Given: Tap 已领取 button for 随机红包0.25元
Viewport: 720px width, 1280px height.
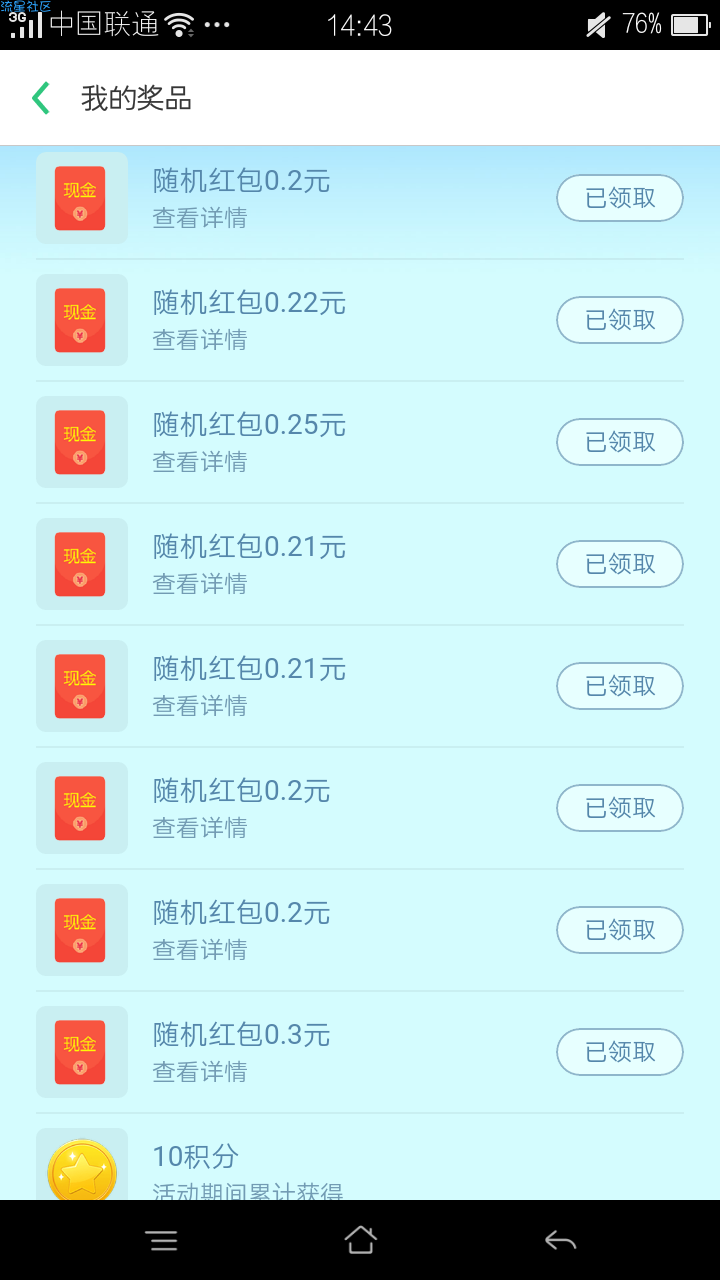Looking at the screenshot, I should click(620, 442).
